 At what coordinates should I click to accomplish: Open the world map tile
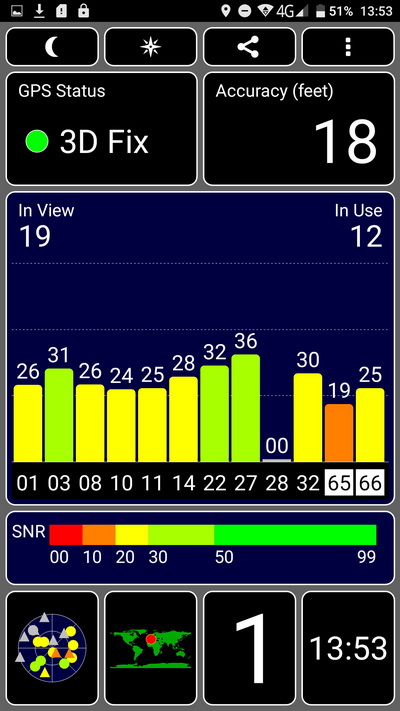click(x=151, y=648)
